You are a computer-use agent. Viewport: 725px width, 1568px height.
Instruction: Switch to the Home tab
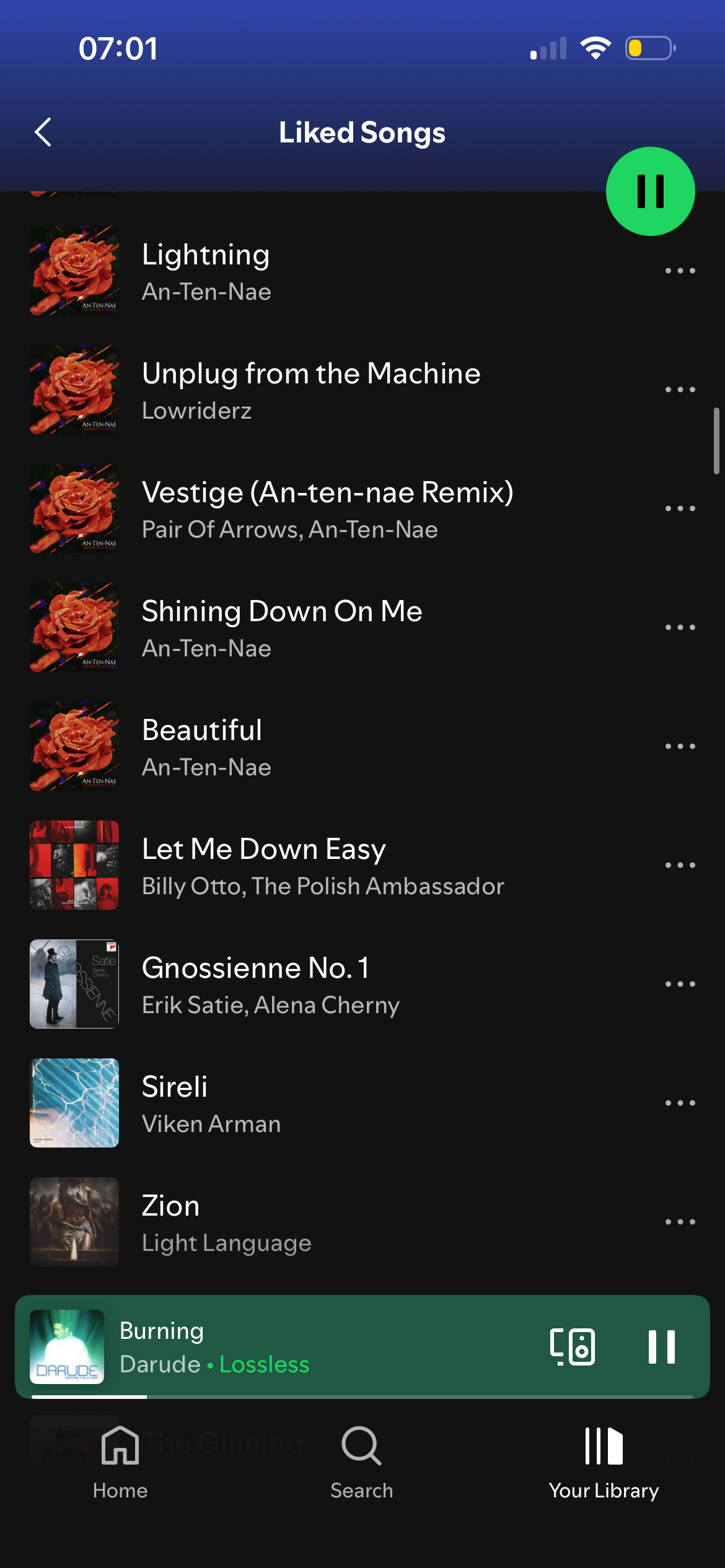(120, 1461)
